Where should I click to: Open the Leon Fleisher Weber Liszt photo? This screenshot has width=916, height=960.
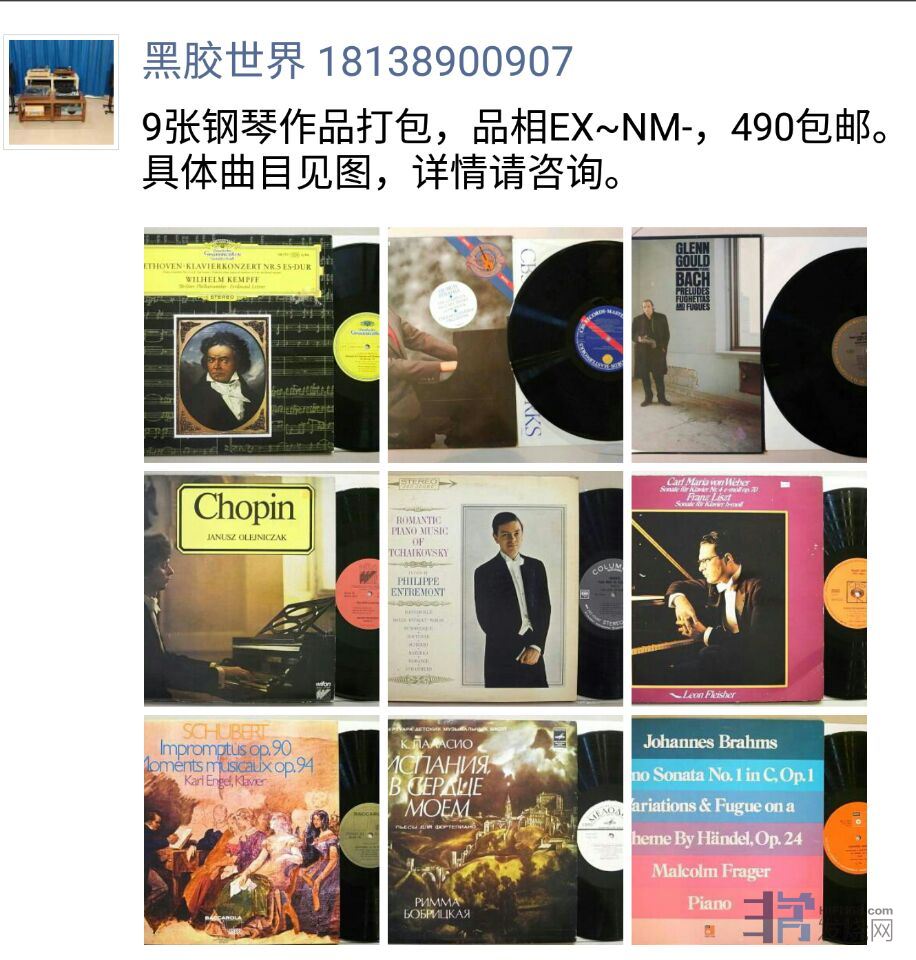749,588
